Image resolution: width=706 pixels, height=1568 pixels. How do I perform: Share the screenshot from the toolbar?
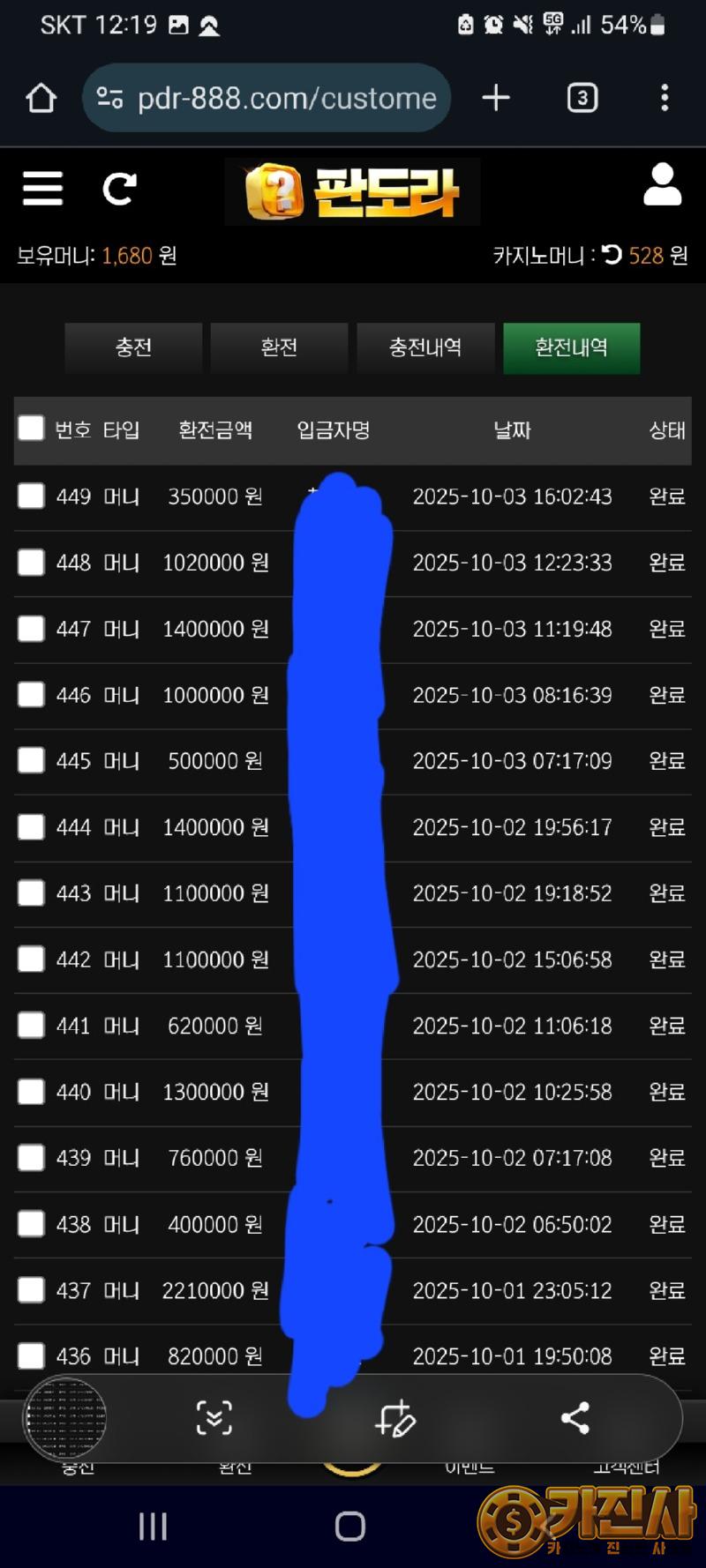click(575, 1418)
